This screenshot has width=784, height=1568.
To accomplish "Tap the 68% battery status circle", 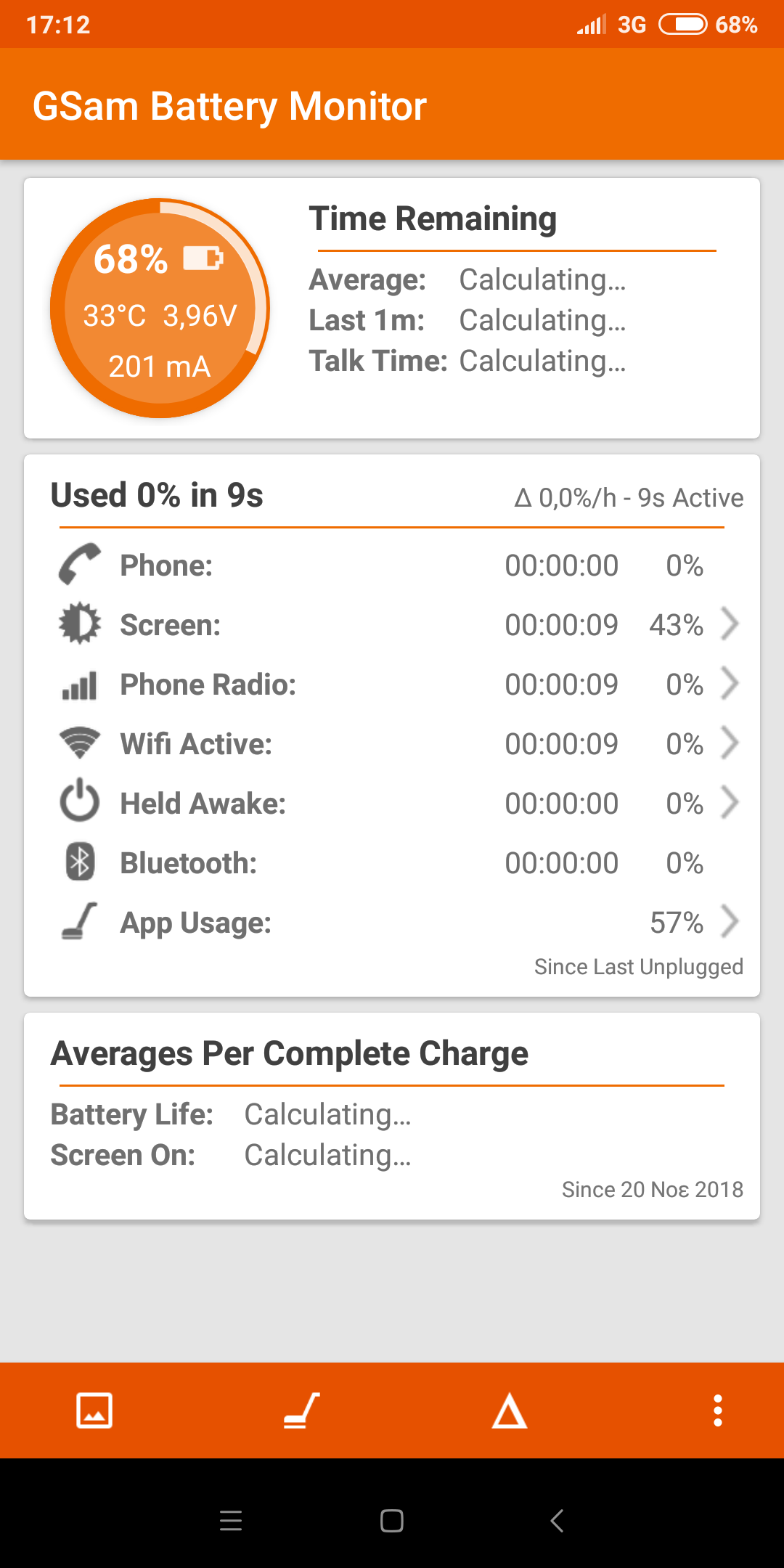I will tap(160, 309).
